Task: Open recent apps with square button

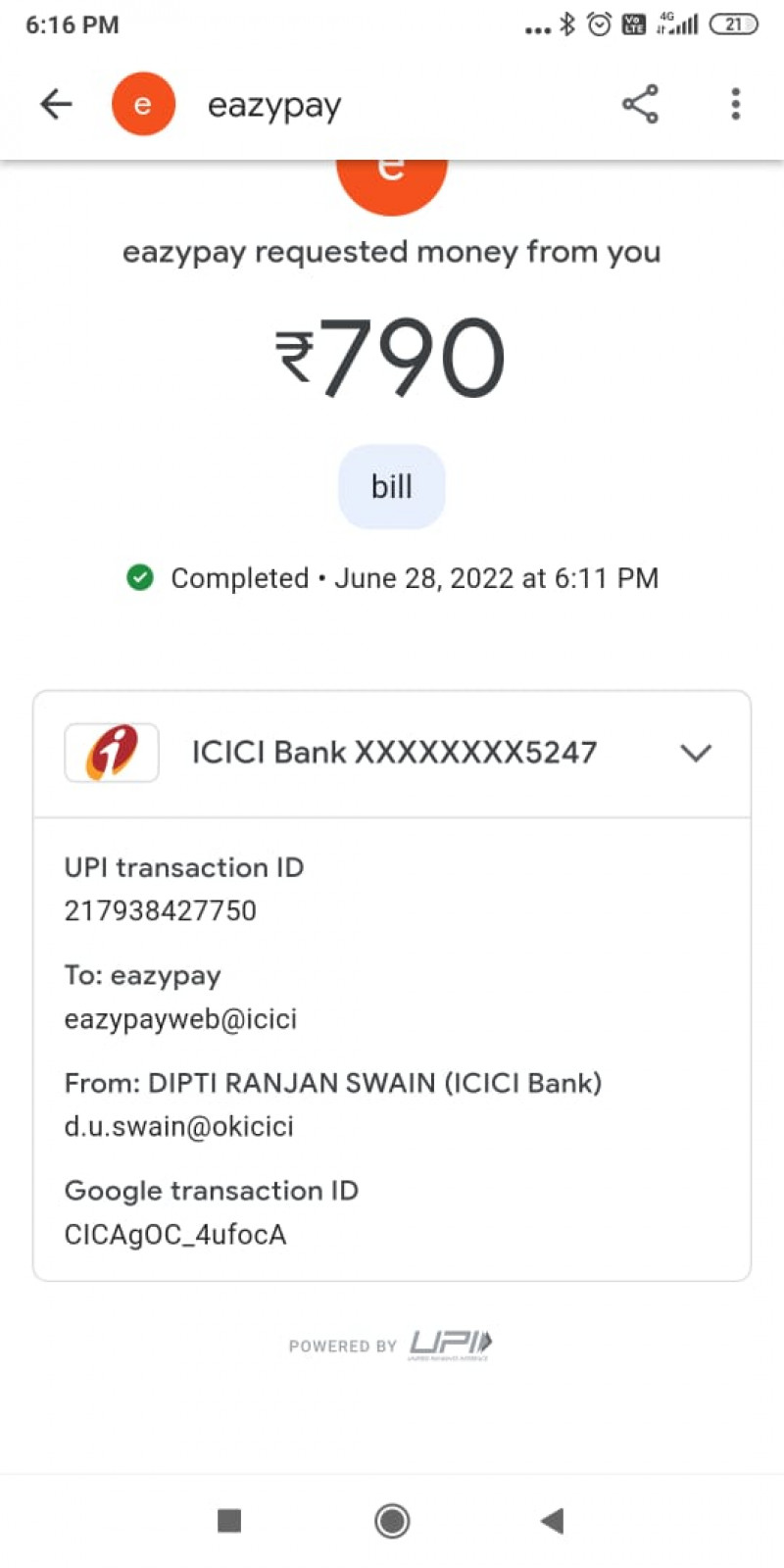Action: (229, 1521)
